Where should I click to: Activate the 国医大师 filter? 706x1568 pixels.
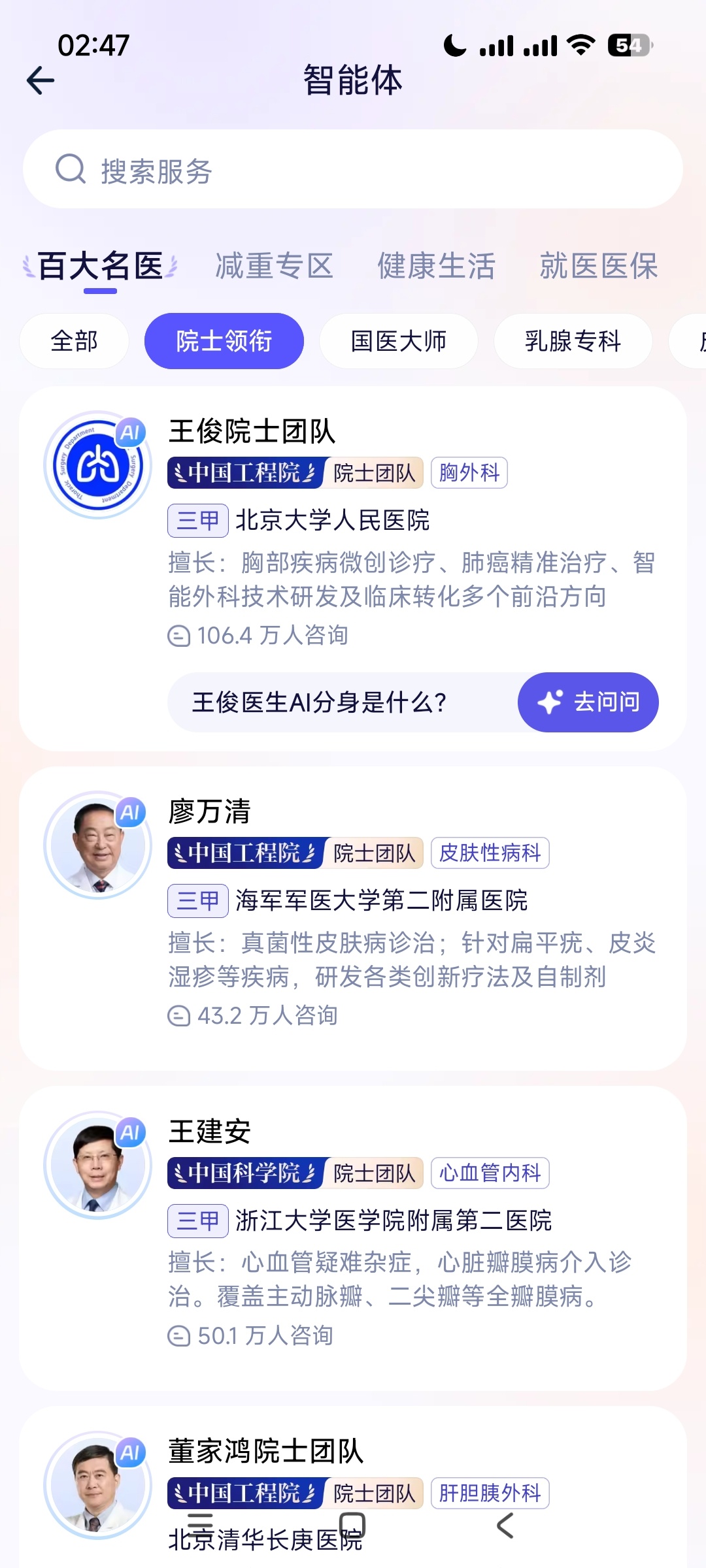397,341
